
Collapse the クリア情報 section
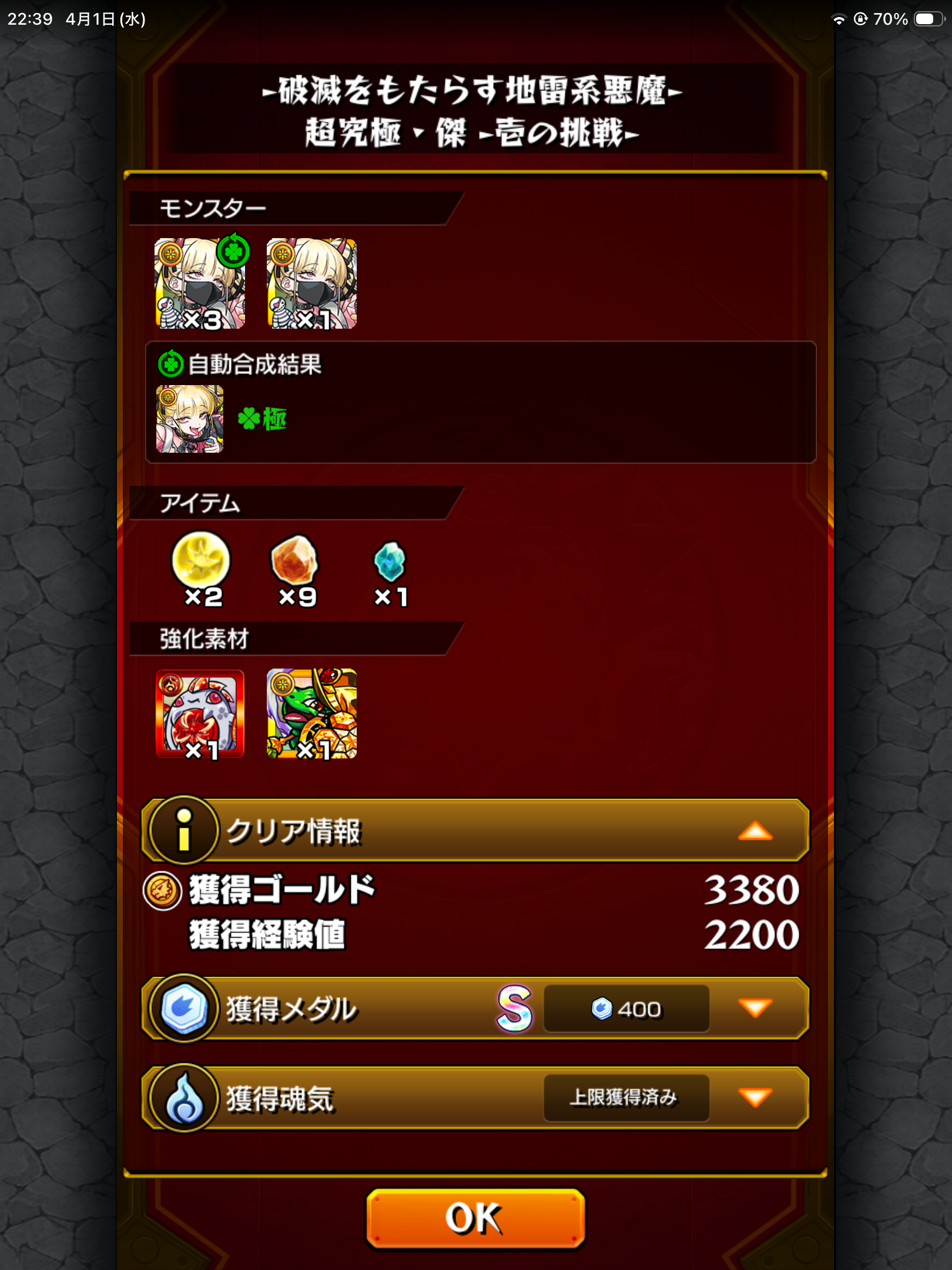pyautogui.click(x=755, y=831)
